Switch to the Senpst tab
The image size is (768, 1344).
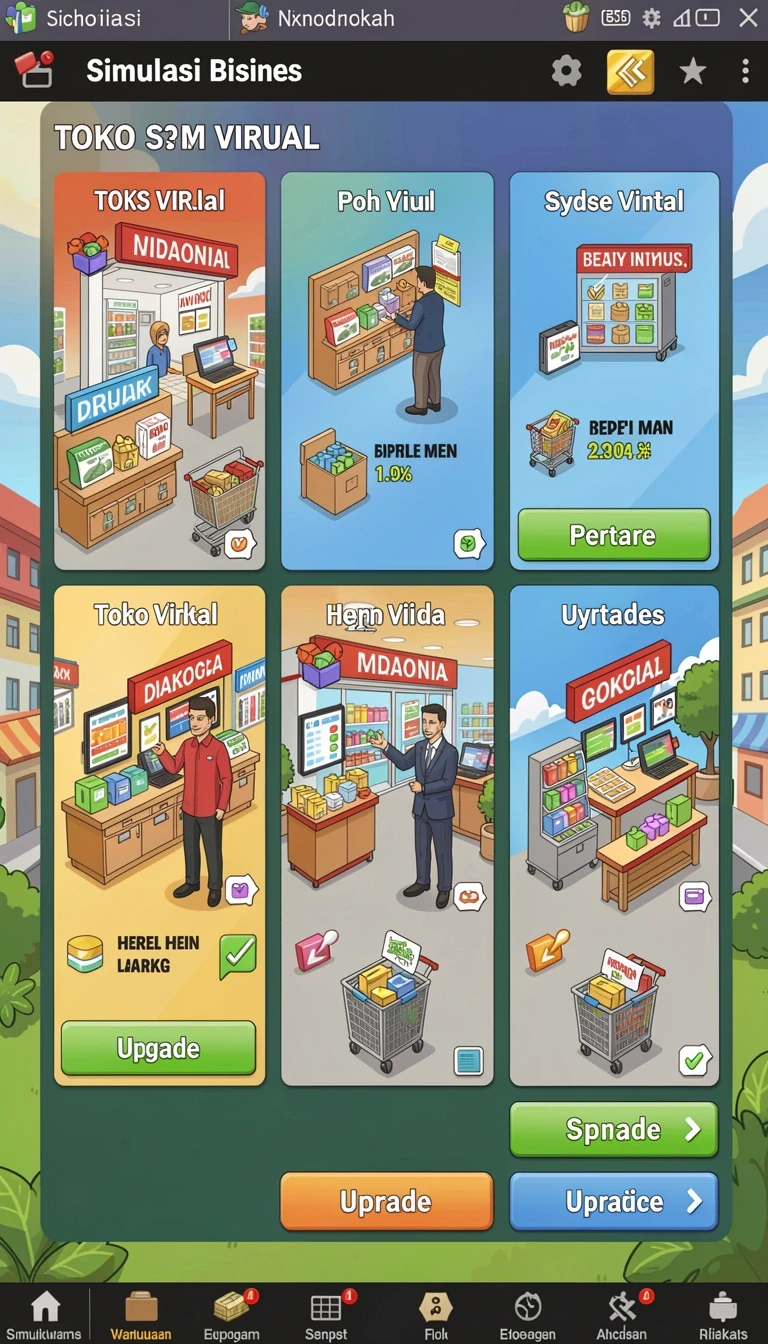[326, 1314]
